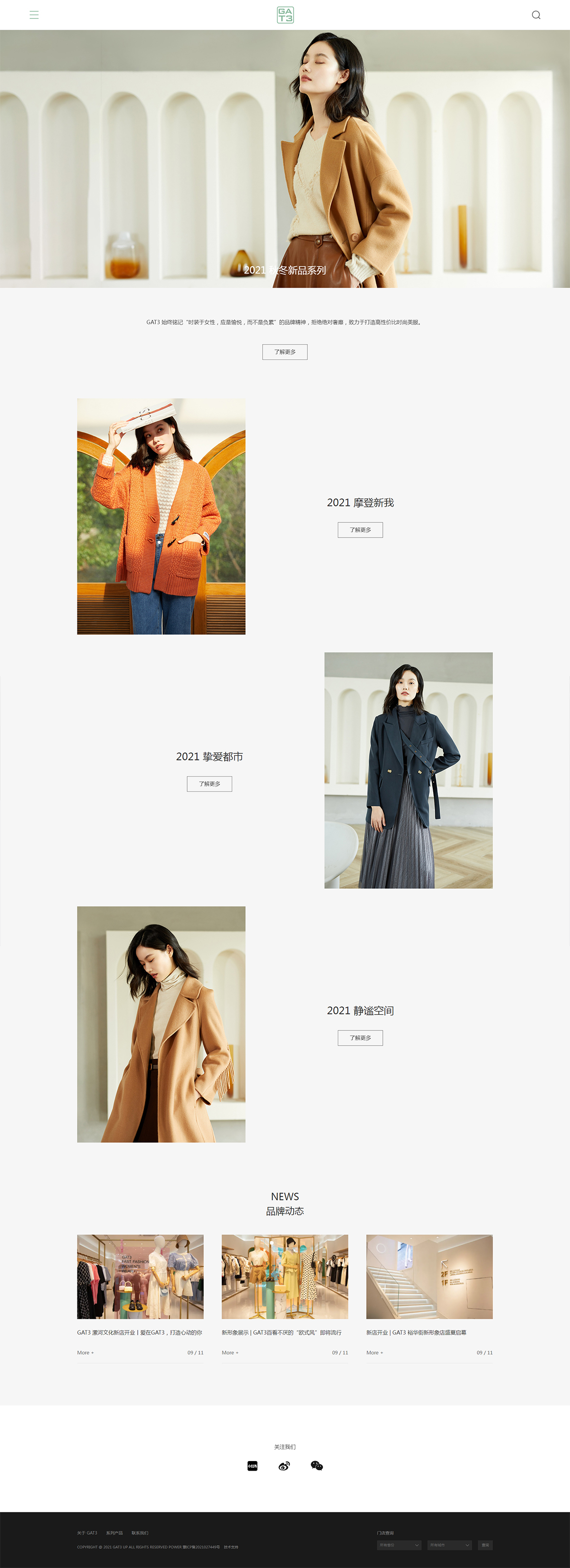Open the Xiaohongshu social icon
This screenshot has height=1568, width=570.
tap(252, 1466)
